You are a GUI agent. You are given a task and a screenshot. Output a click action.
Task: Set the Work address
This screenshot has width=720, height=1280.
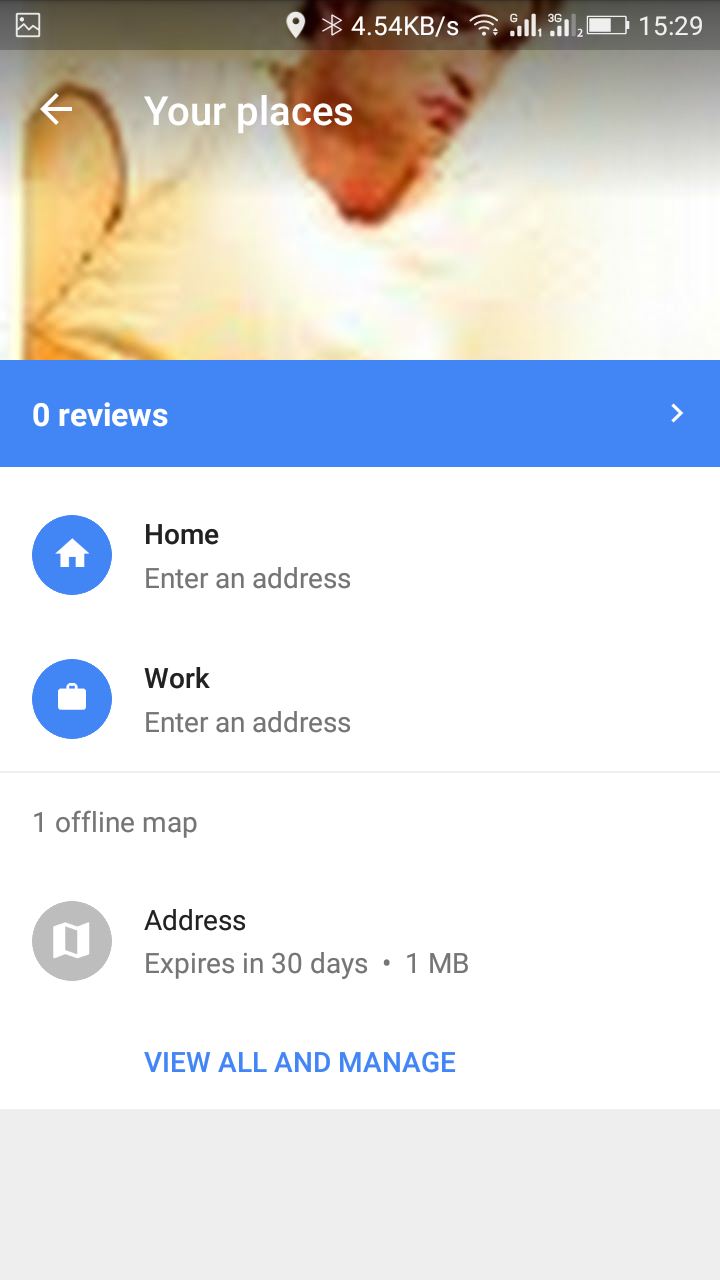click(x=360, y=699)
